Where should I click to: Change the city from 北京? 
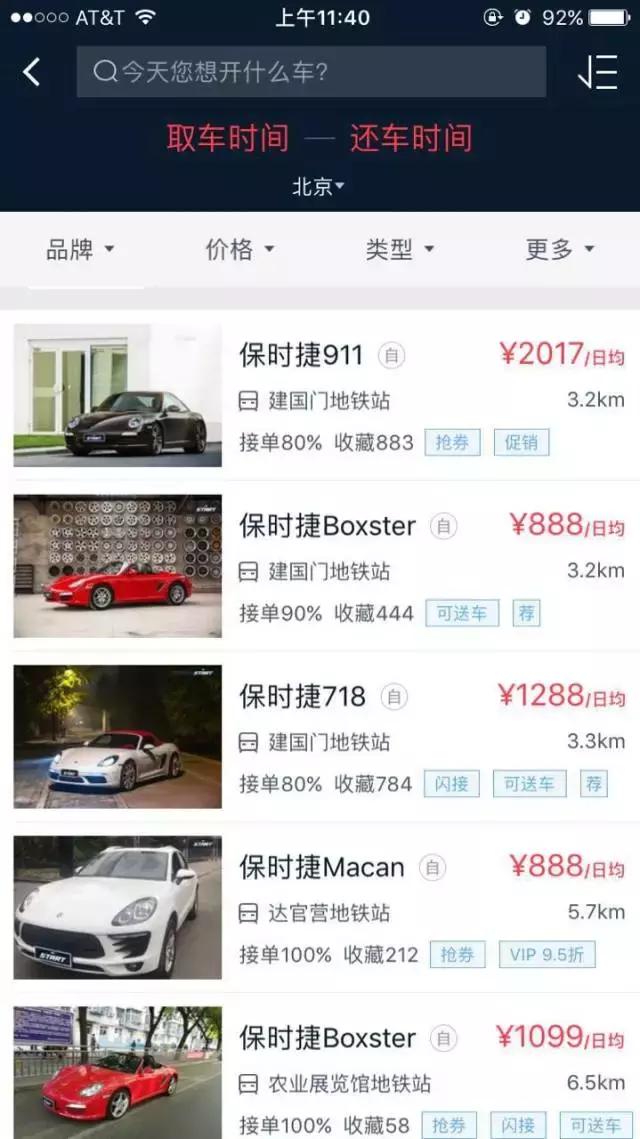tap(318, 186)
